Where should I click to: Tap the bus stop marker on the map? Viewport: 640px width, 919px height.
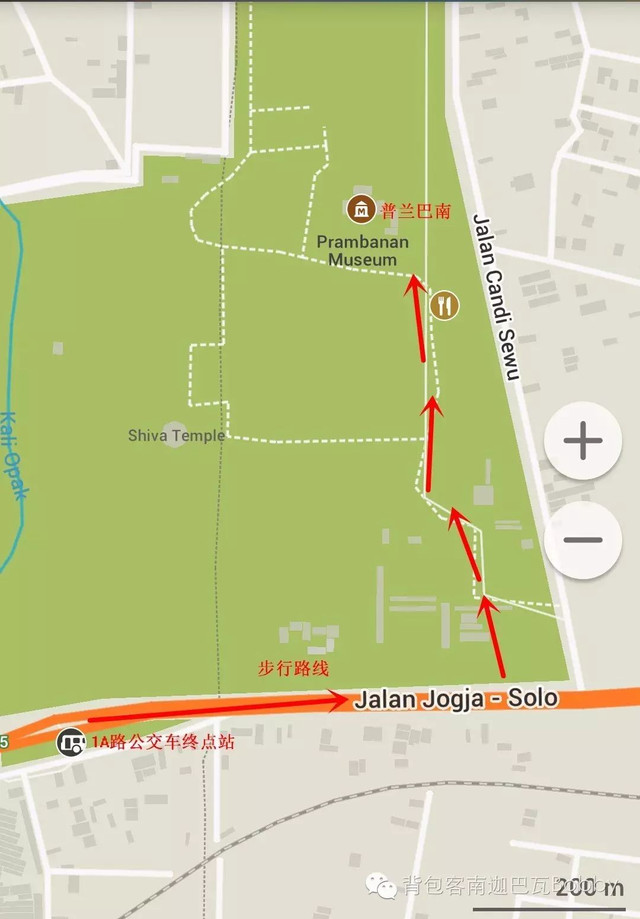71,742
